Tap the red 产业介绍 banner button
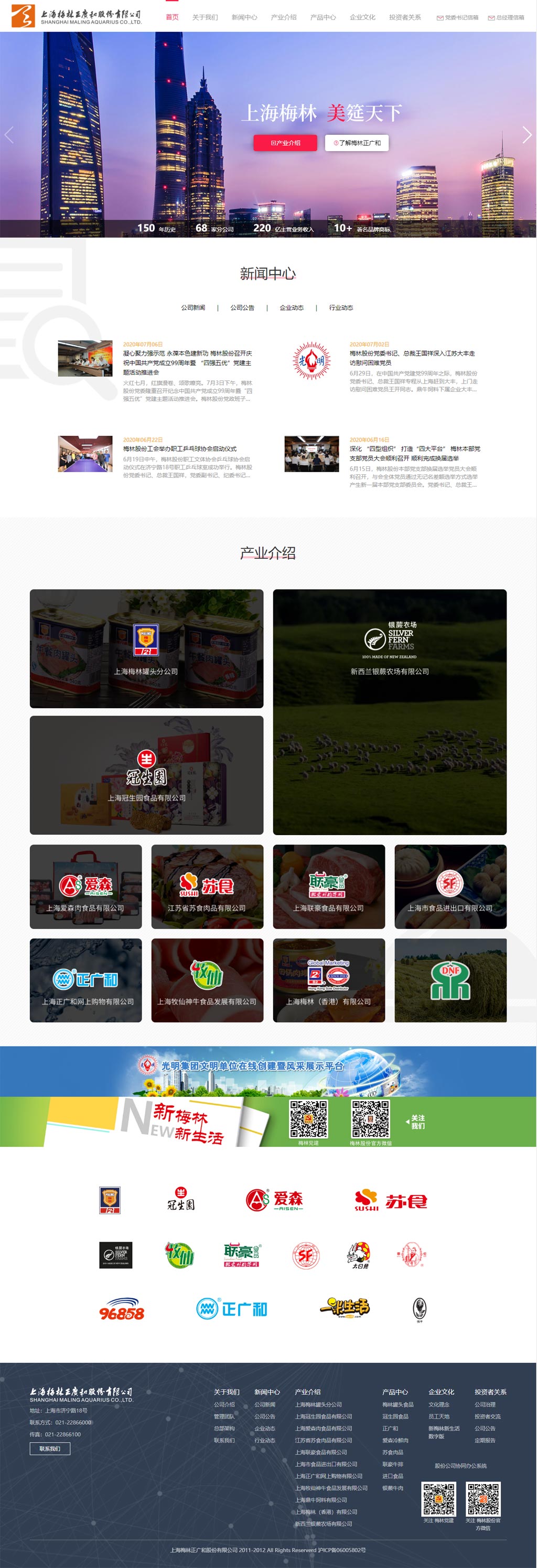Image resolution: width=537 pixels, height=1568 pixels. pos(285,143)
